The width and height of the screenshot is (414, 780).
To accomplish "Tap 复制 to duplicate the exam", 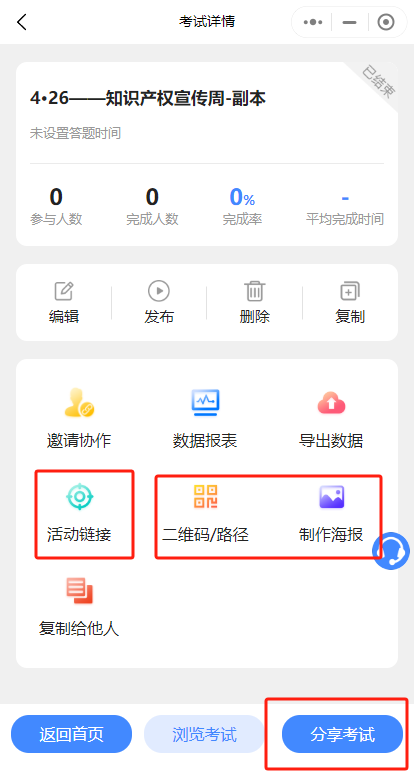I will point(350,302).
